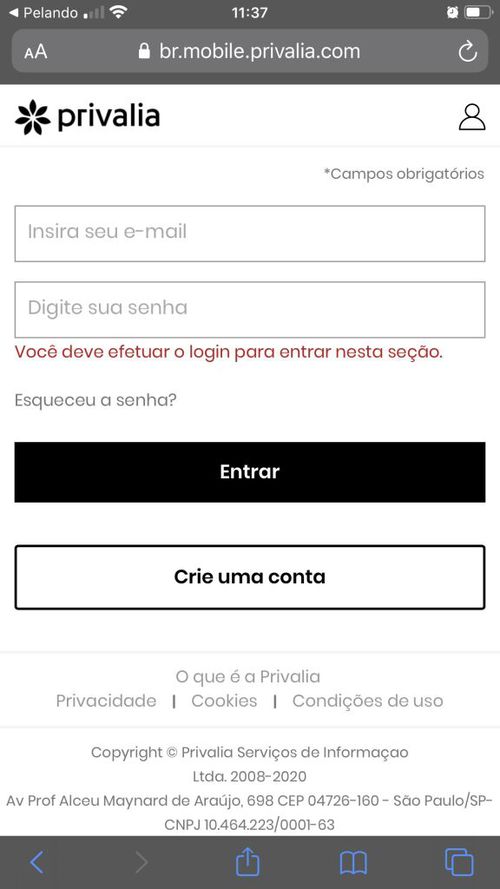This screenshot has height=889, width=500.
Task: Tap the br.mobile.privalia.com address bar
Action: [x=249, y=52]
